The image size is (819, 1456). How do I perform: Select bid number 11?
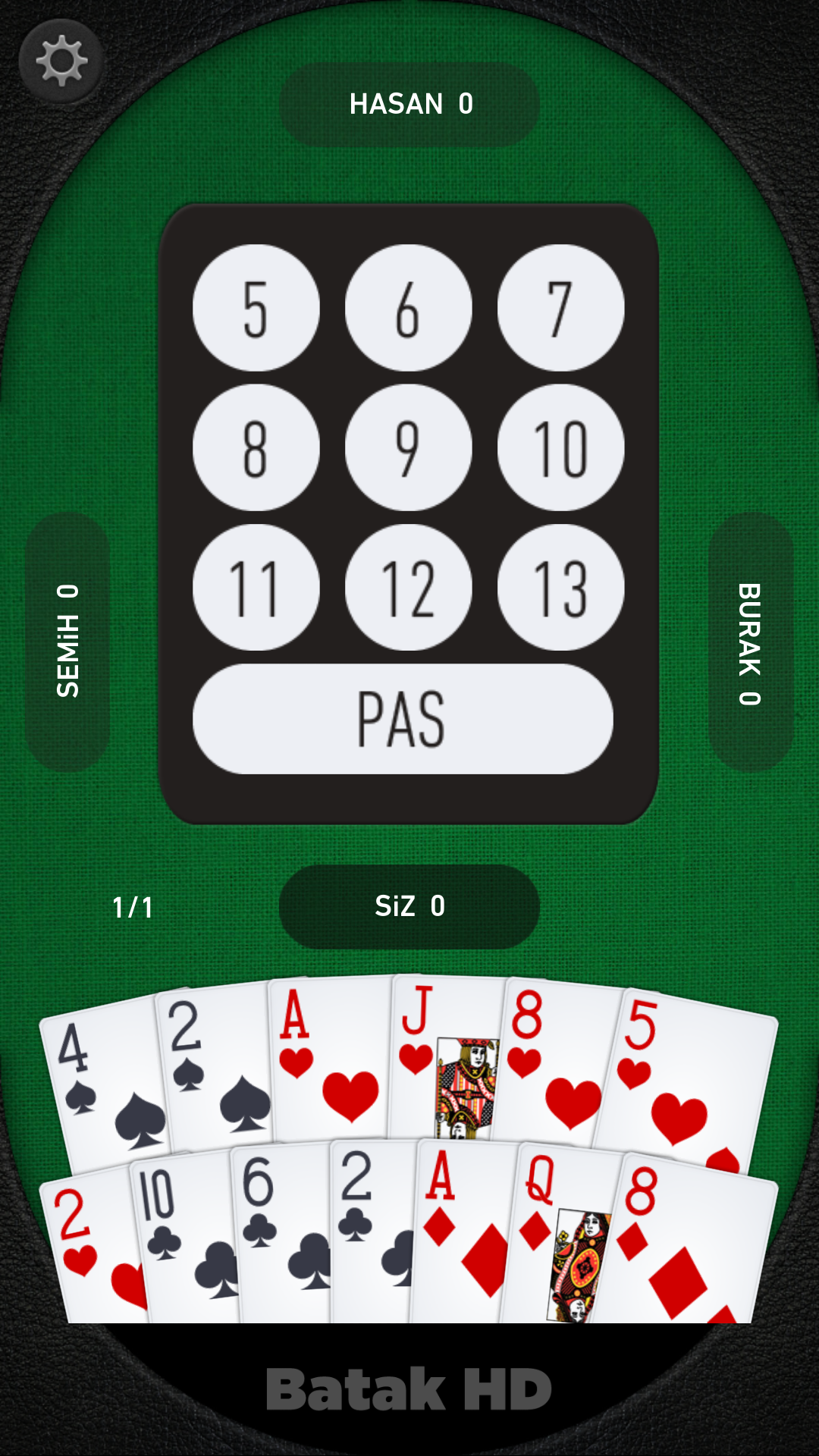[256, 587]
